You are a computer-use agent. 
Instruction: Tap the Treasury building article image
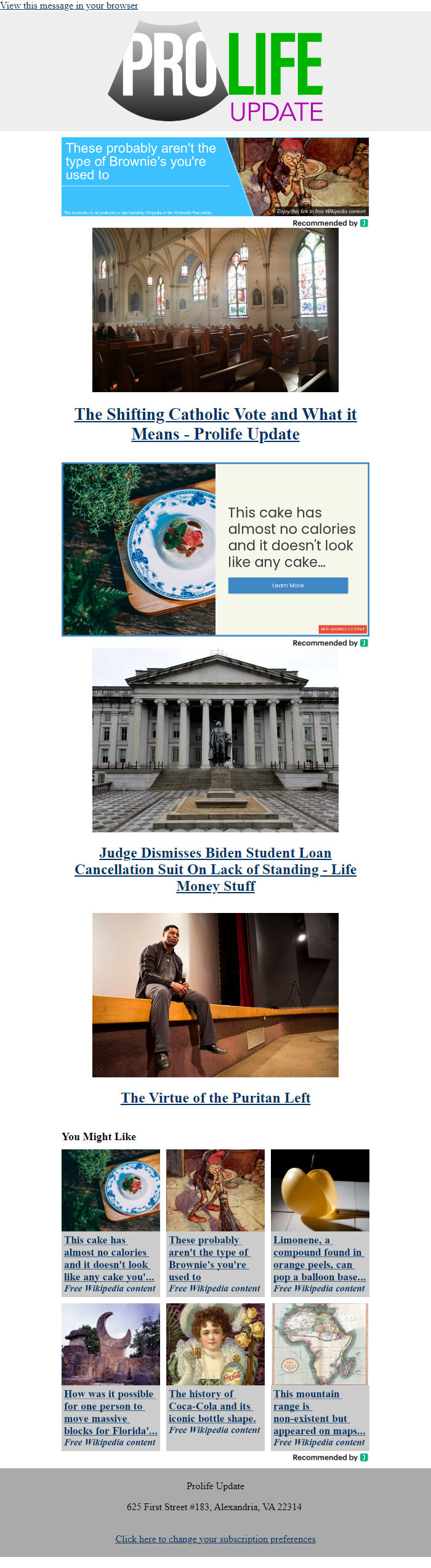point(215,739)
